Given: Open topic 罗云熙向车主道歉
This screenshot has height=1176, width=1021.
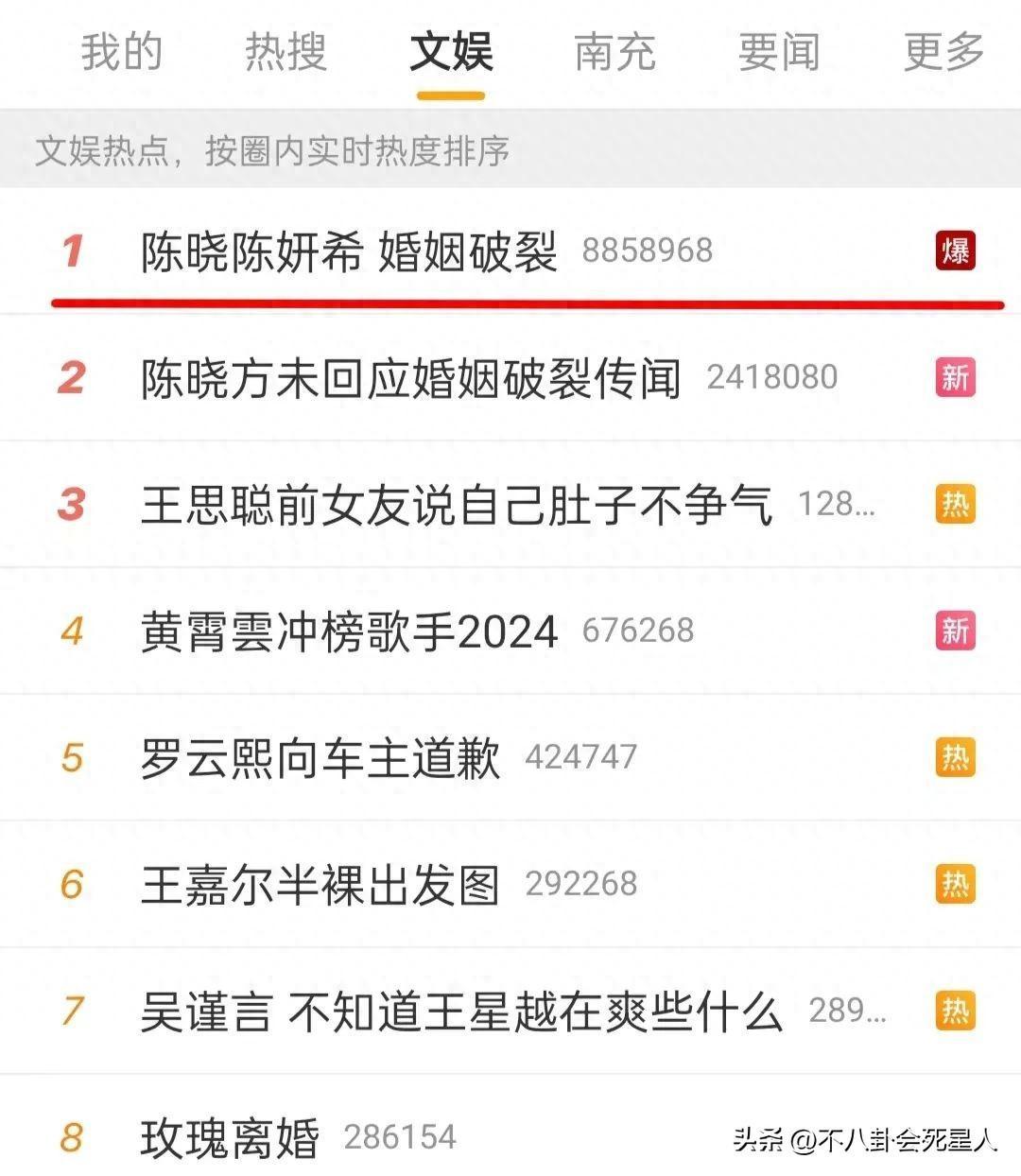Looking at the screenshot, I should [320, 758].
